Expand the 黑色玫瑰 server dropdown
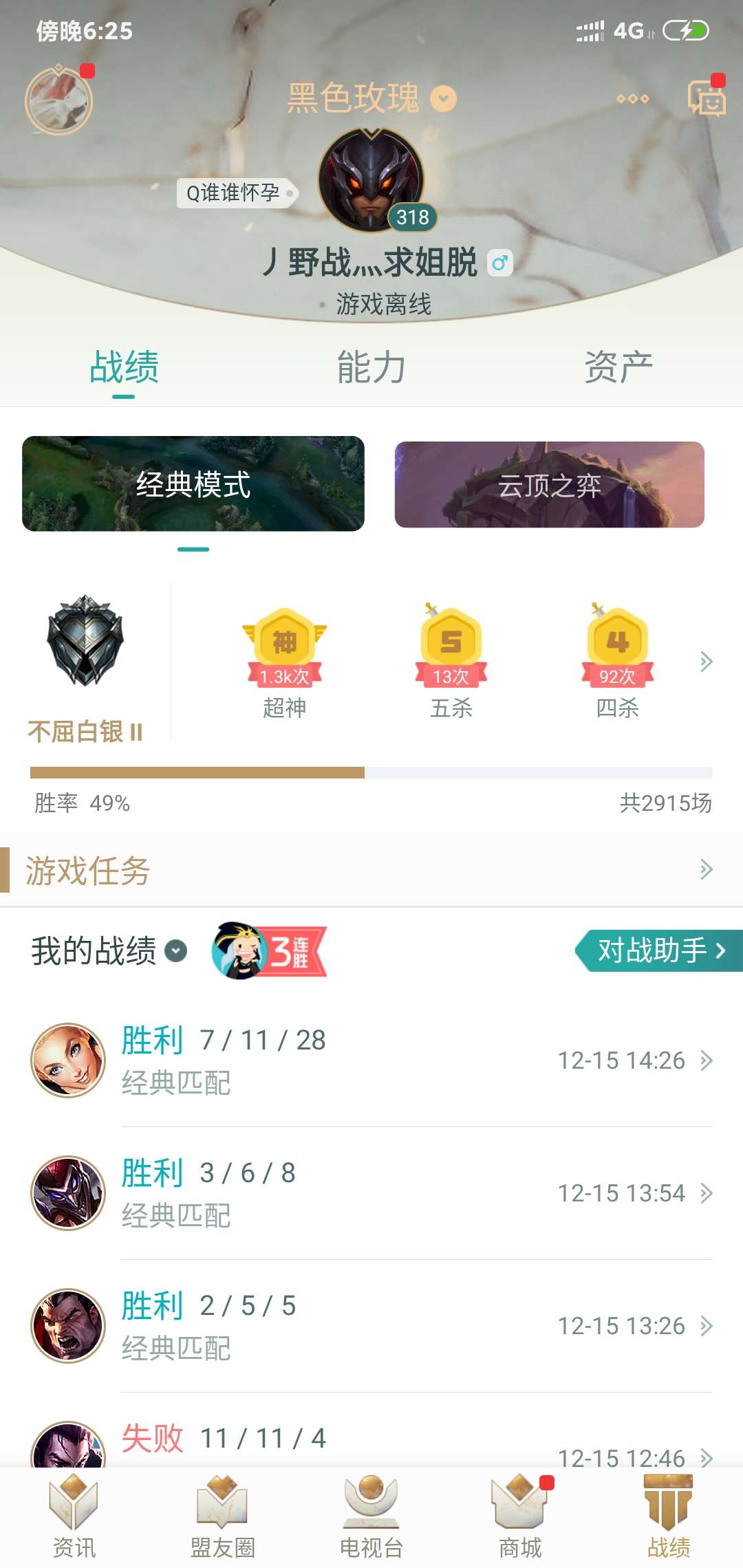 pos(442,99)
